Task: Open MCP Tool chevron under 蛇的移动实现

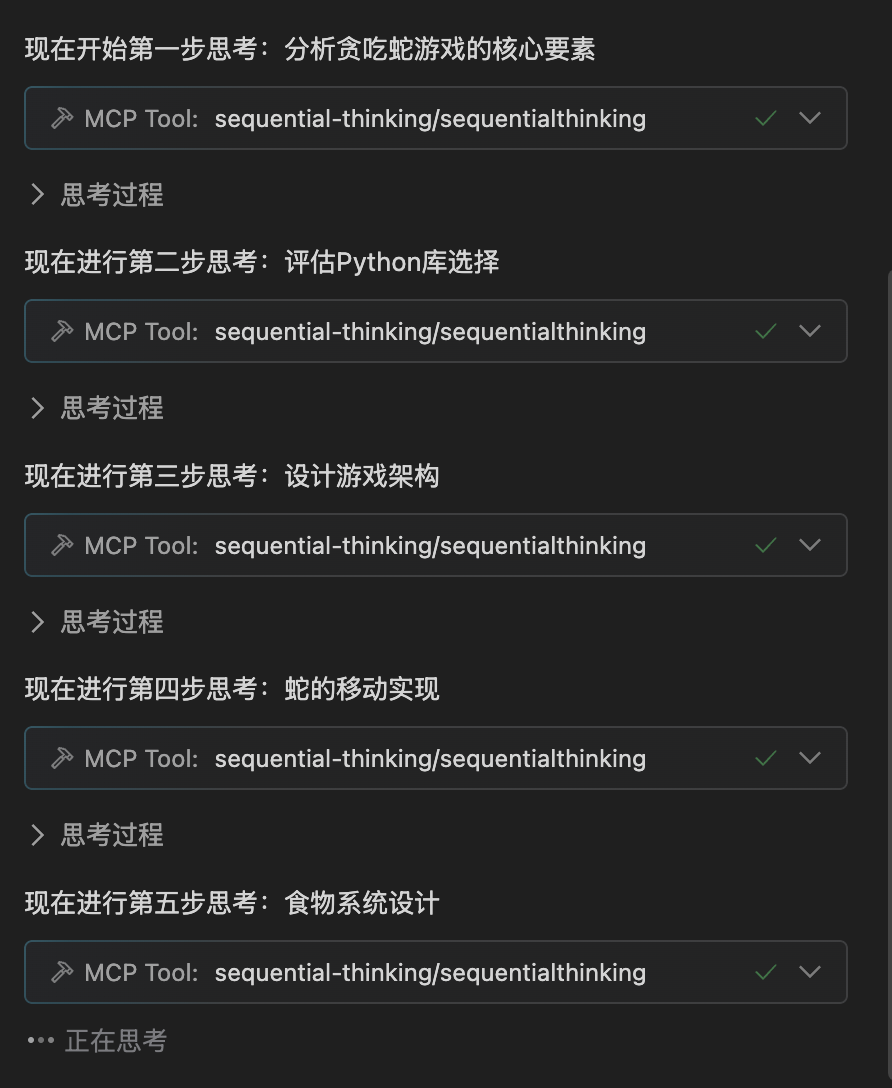Action: (x=810, y=758)
